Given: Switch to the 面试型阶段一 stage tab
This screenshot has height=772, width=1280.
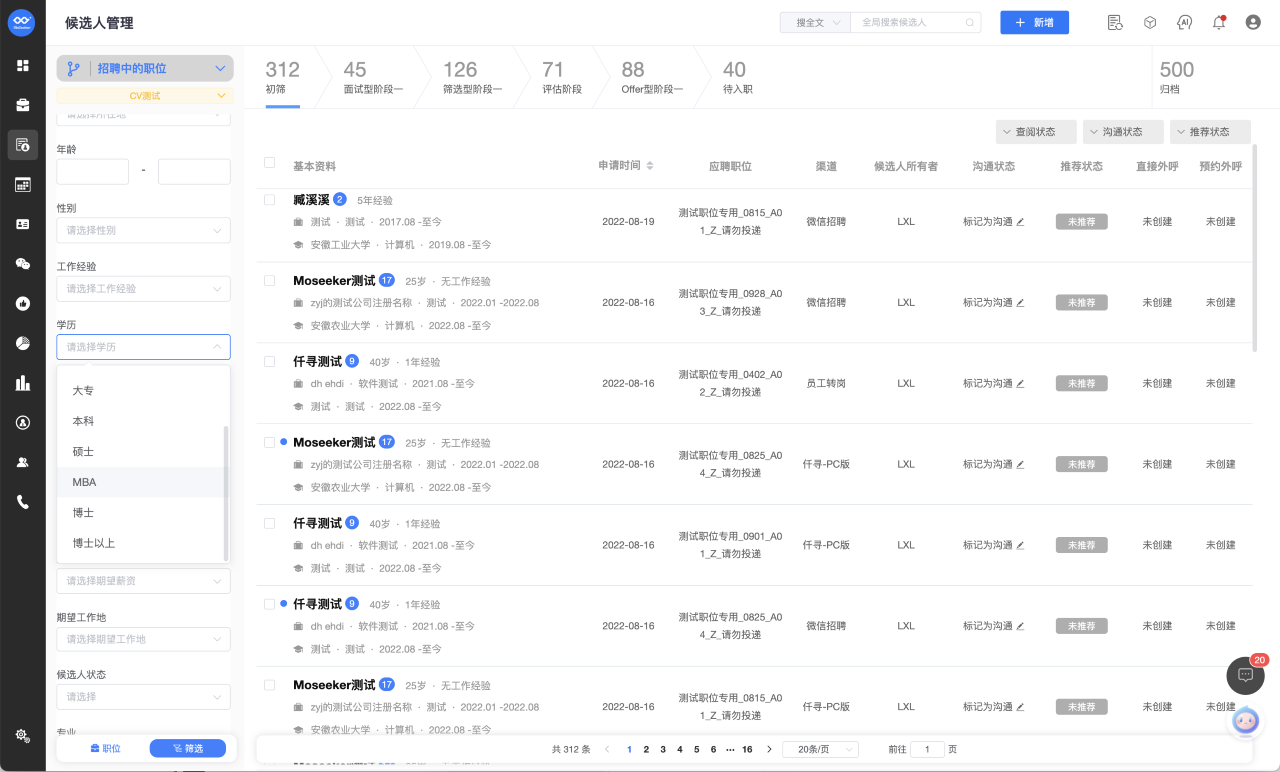Looking at the screenshot, I should [373, 78].
